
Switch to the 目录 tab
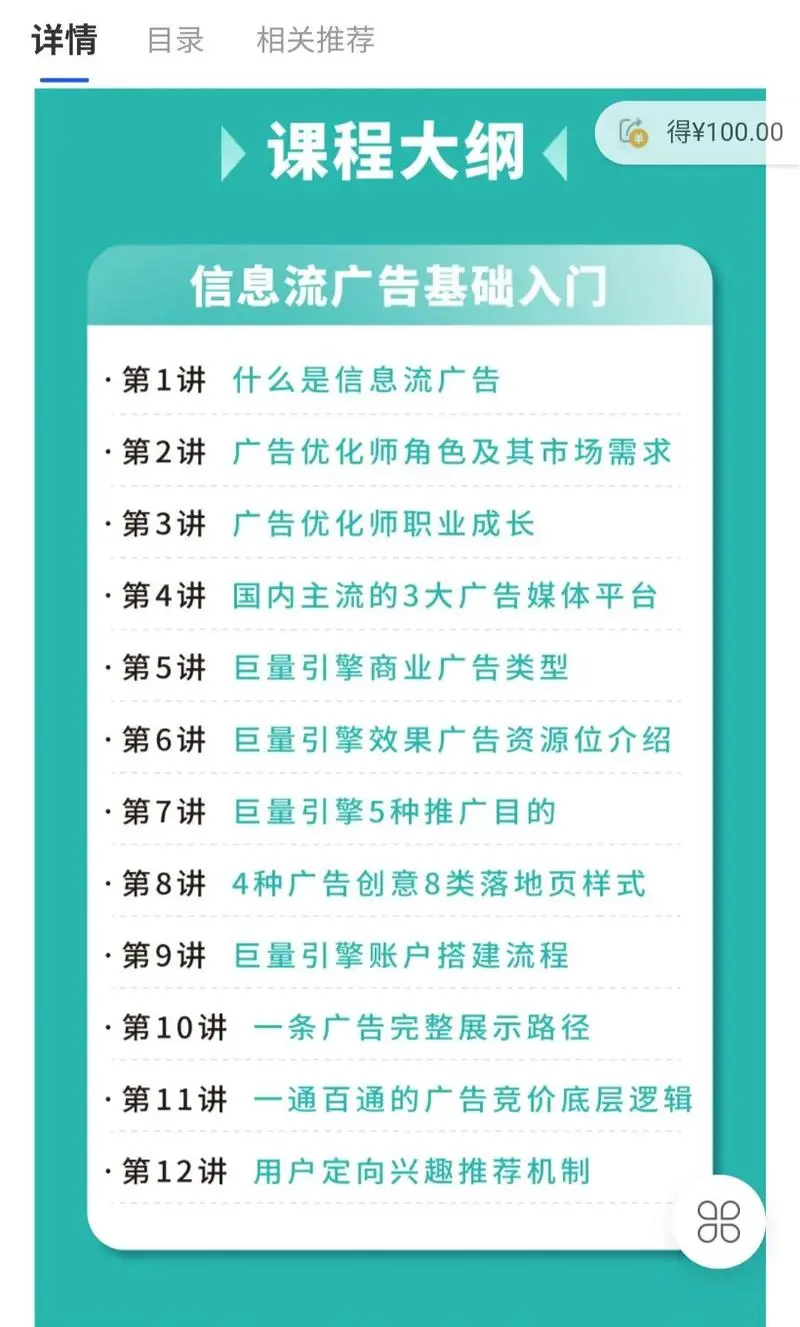pyautogui.click(x=175, y=41)
